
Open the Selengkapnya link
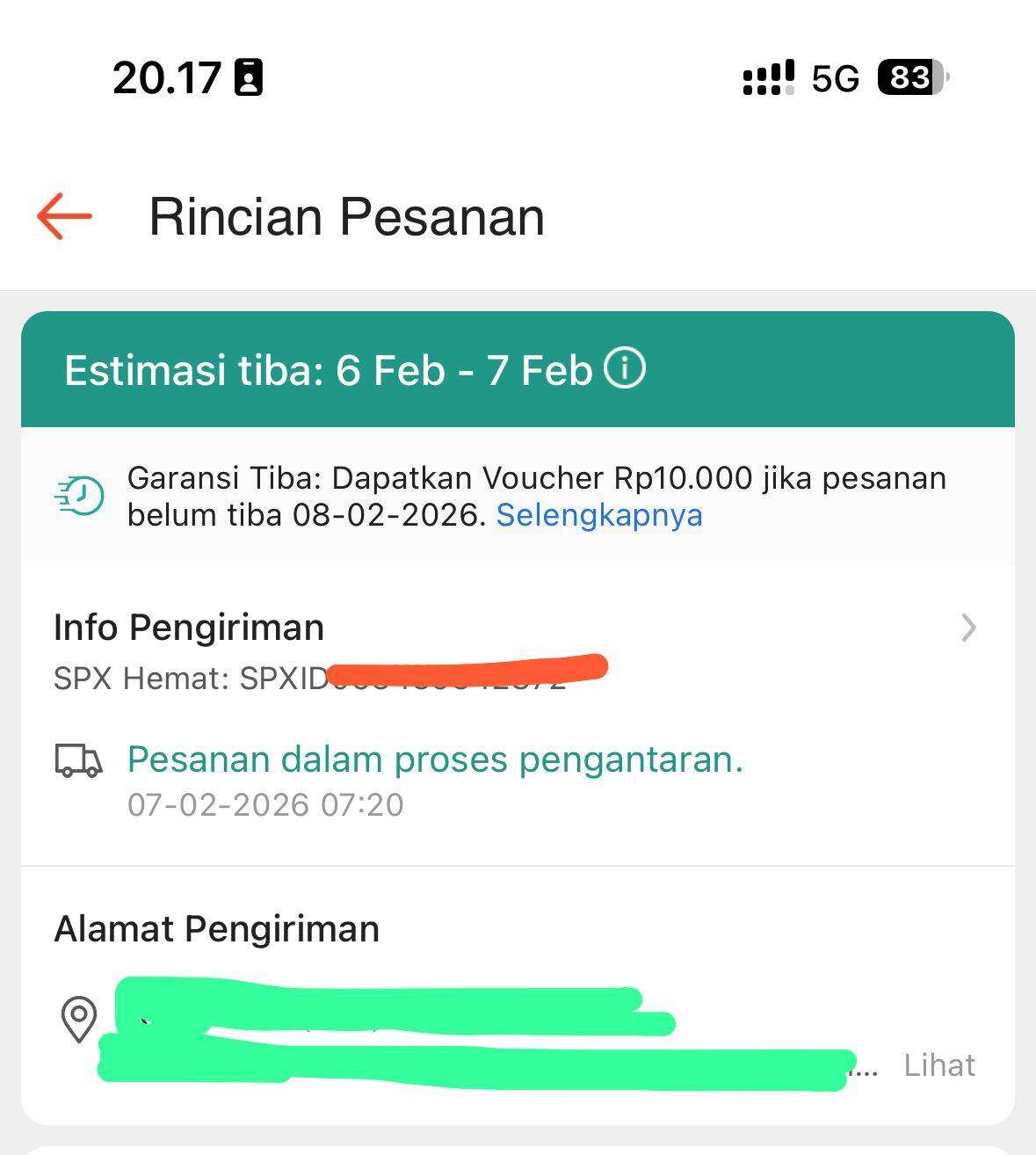pyautogui.click(x=598, y=516)
